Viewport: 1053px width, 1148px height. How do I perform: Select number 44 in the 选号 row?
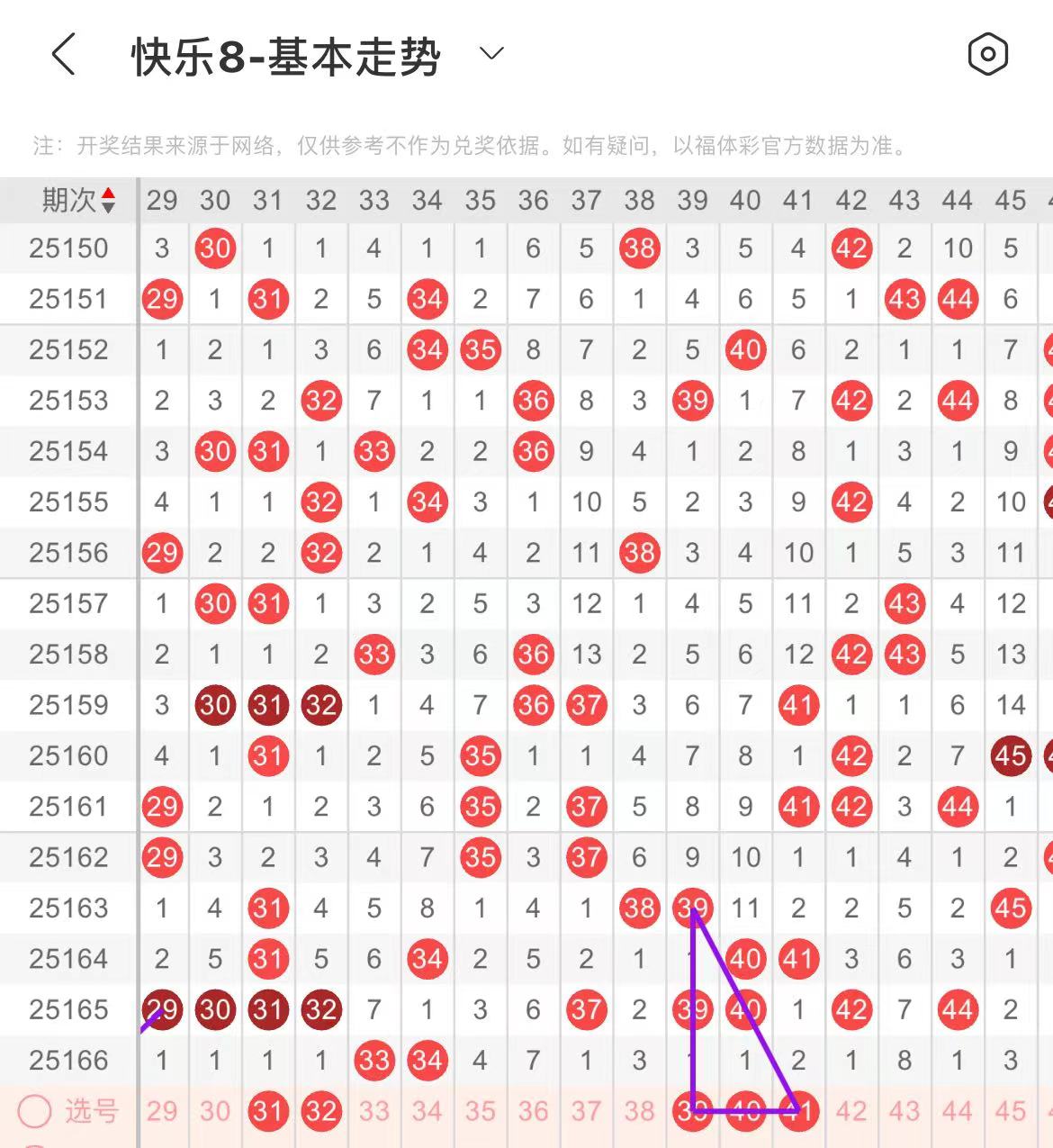(958, 1111)
